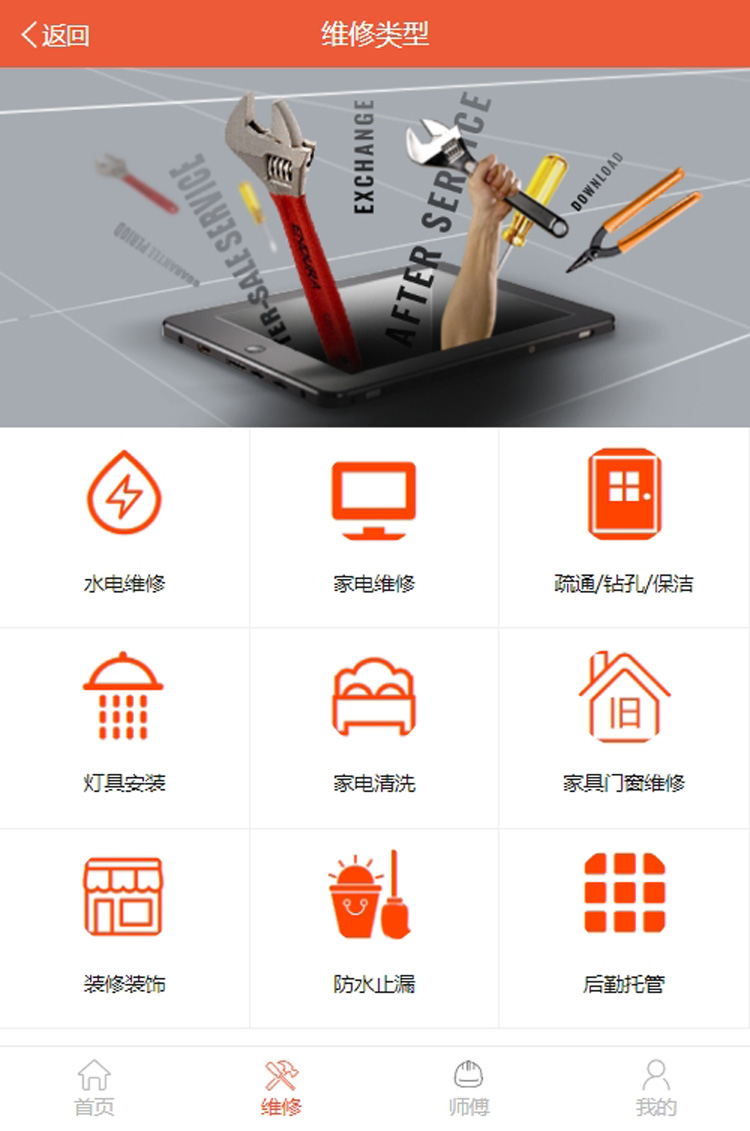Open 疏通/钻孔/保洁 service
The image size is (750, 1131).
(x=624, y=527)
